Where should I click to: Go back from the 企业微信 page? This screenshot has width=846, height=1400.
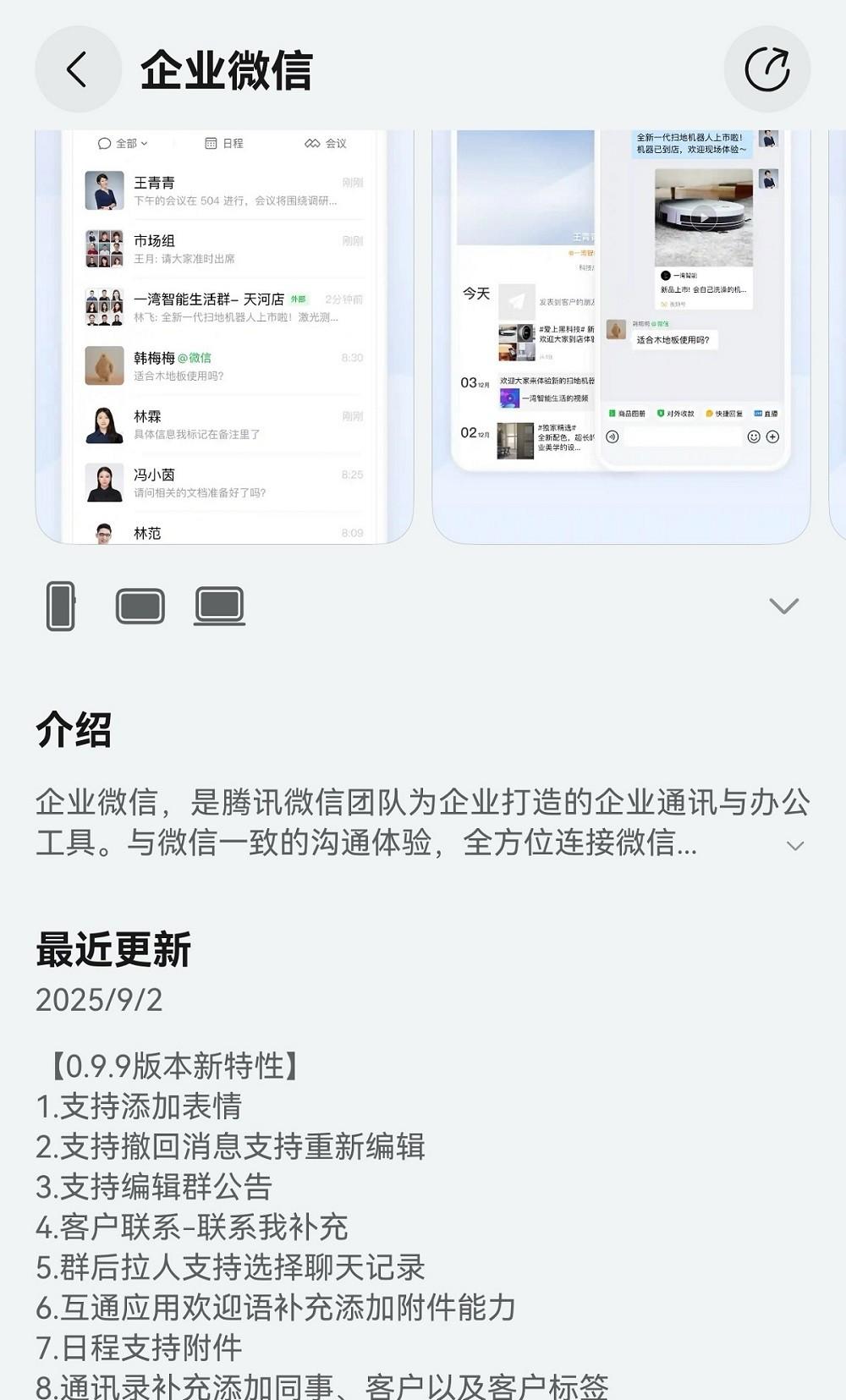point(78,69)
